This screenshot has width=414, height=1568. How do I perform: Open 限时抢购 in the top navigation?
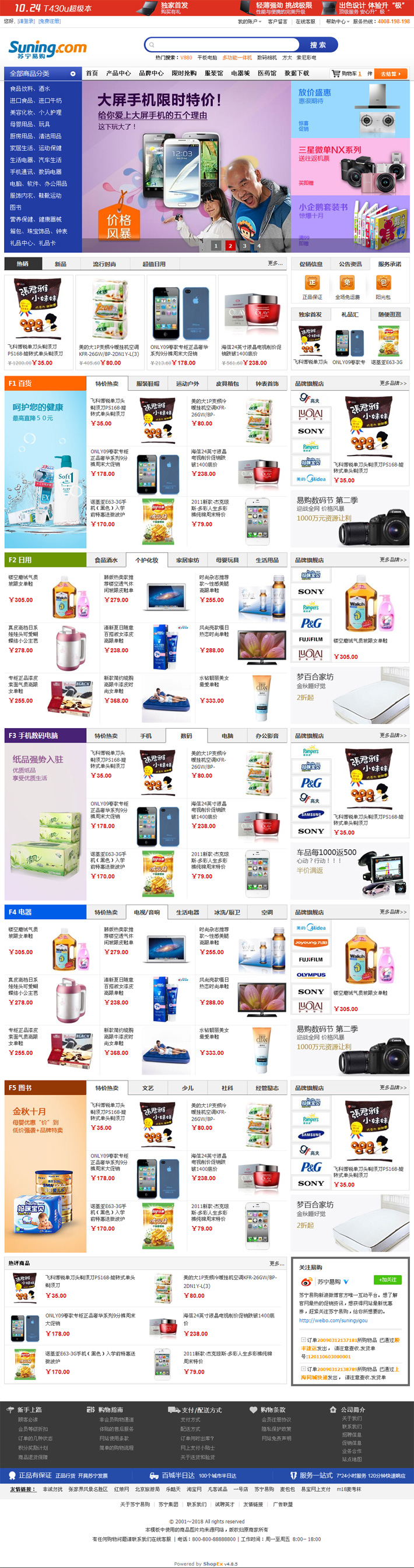[184, 73]
